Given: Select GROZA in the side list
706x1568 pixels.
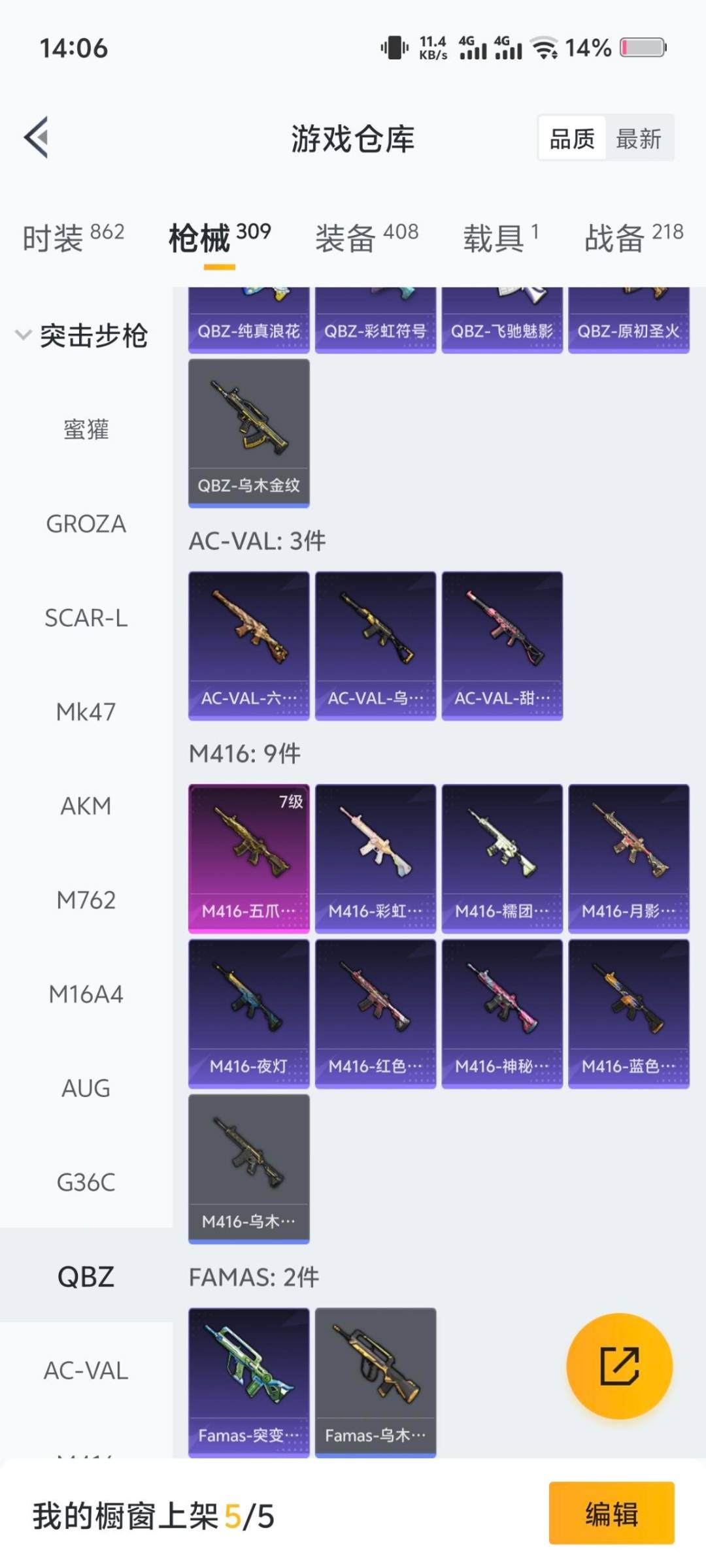Looking at the screenshot, I should [86, 524].
